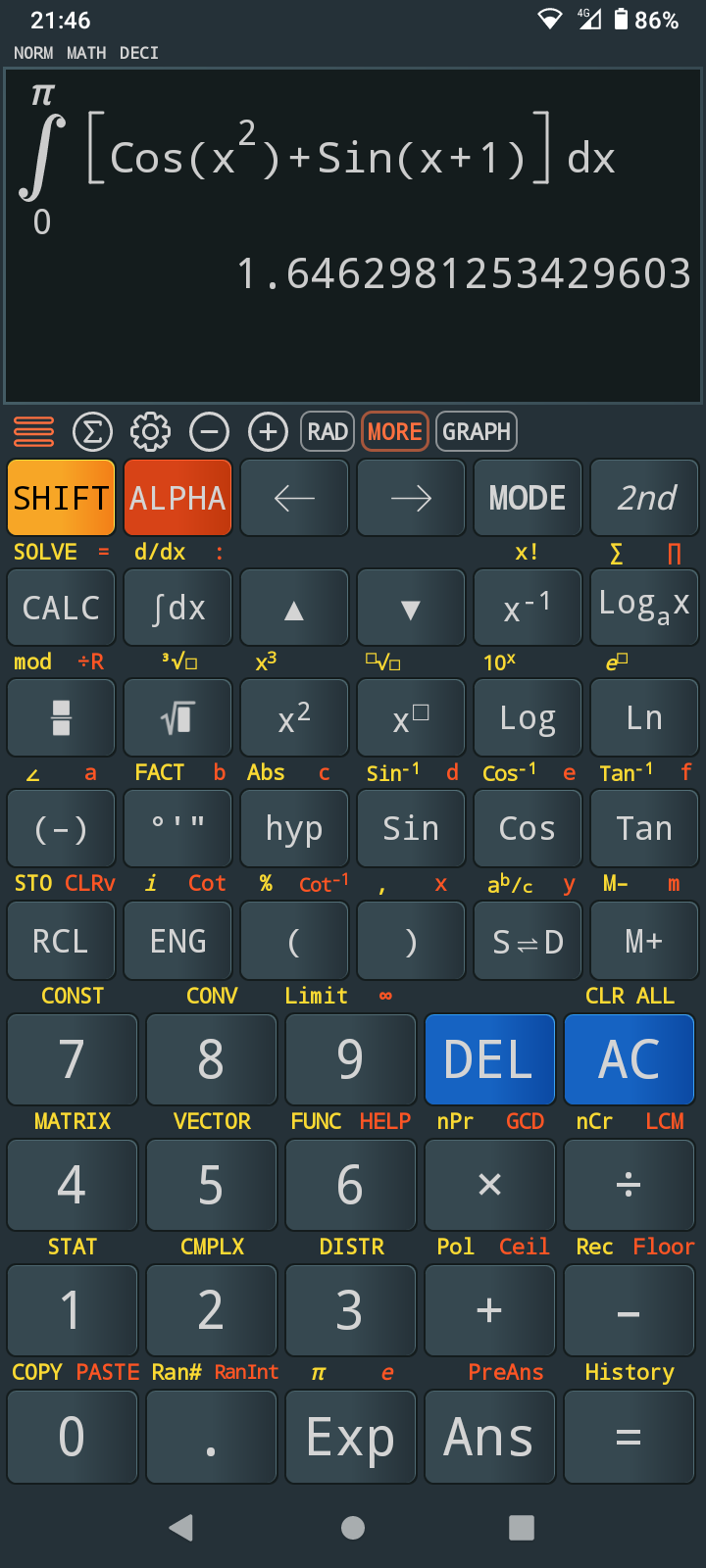Open the hamburger menu icon
This screenshot has width=706, height=1568.
33,431
